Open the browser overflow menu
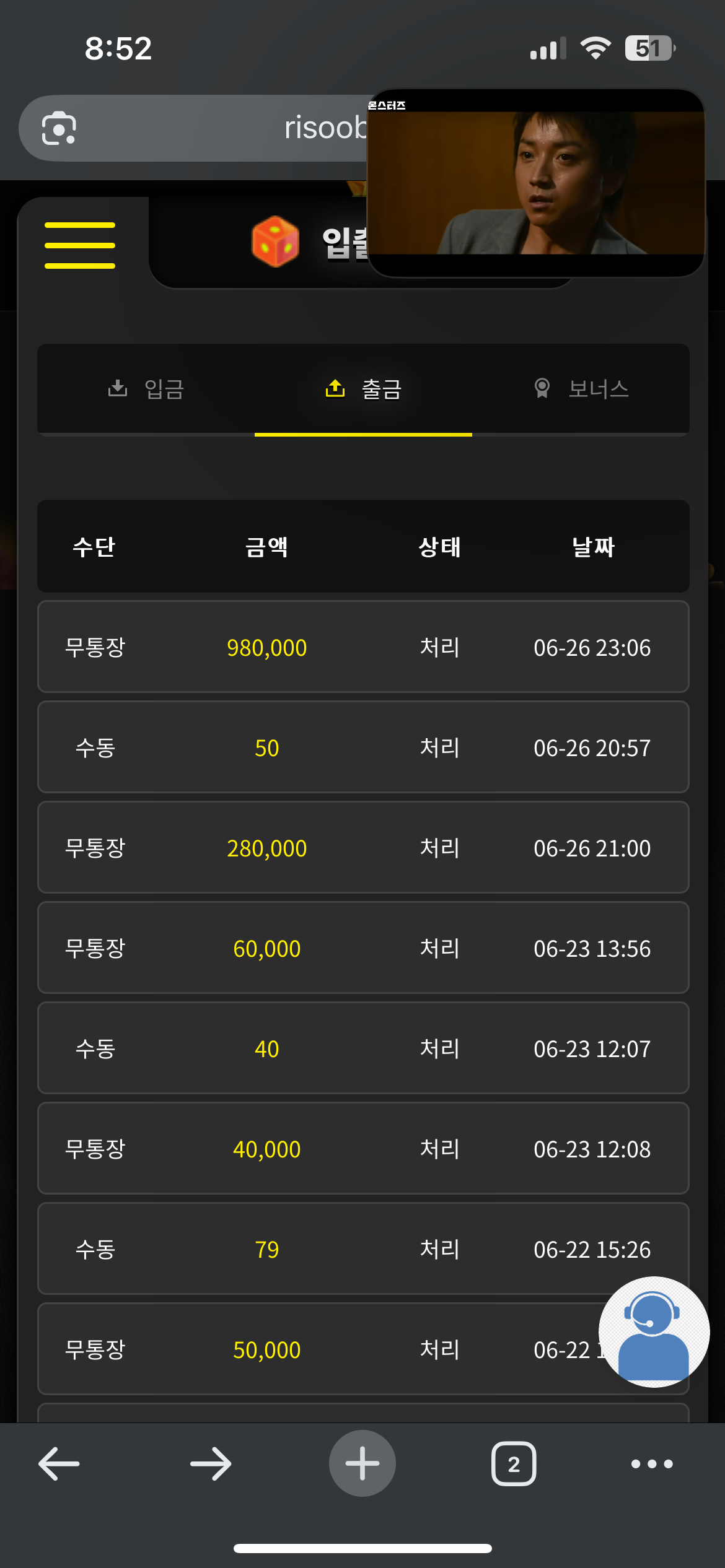This screenshot has width=725, height=1568. pos(652,1464)
